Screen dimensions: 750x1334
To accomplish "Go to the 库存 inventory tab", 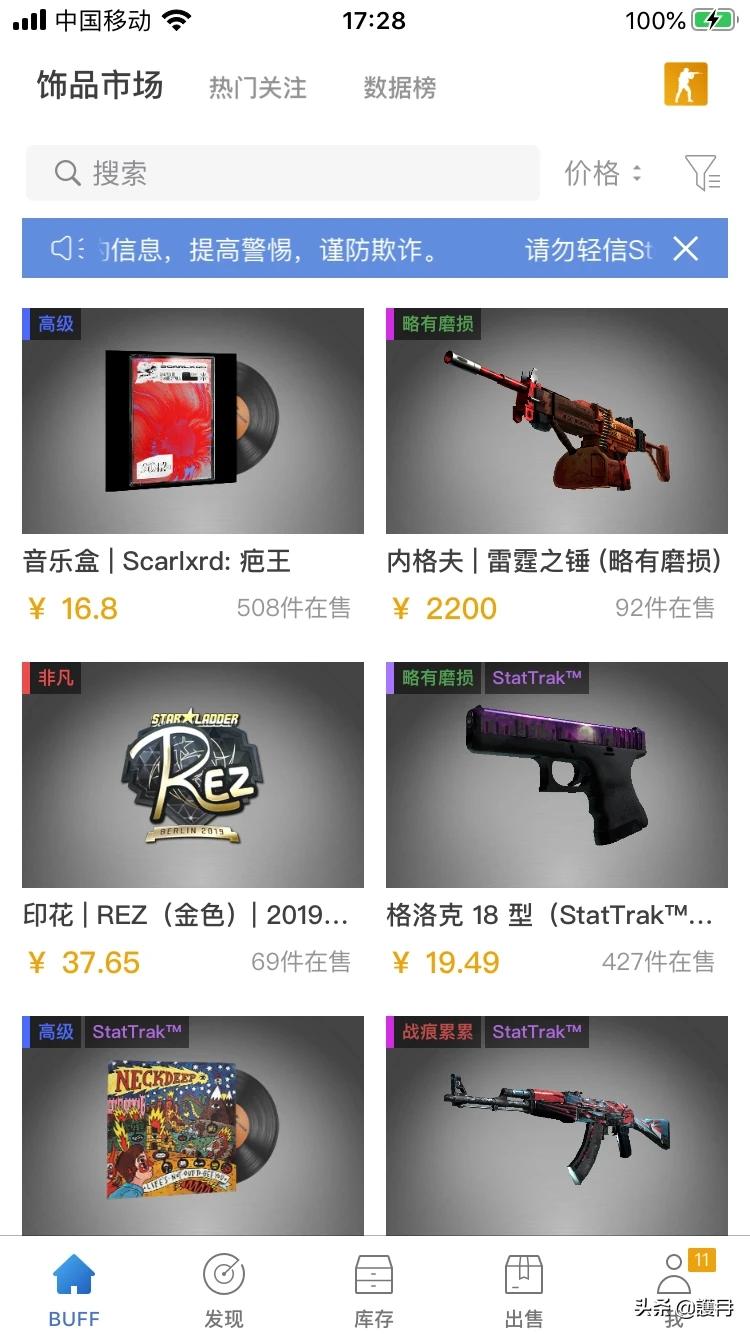I will click(x=374, y=1290).
